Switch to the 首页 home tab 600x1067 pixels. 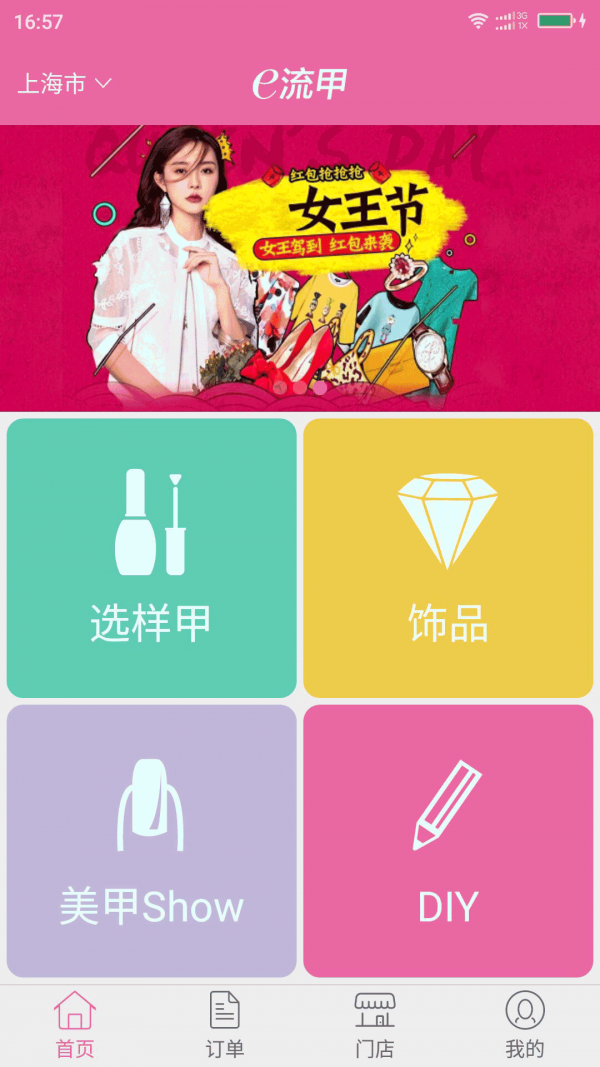[75, 1025]
